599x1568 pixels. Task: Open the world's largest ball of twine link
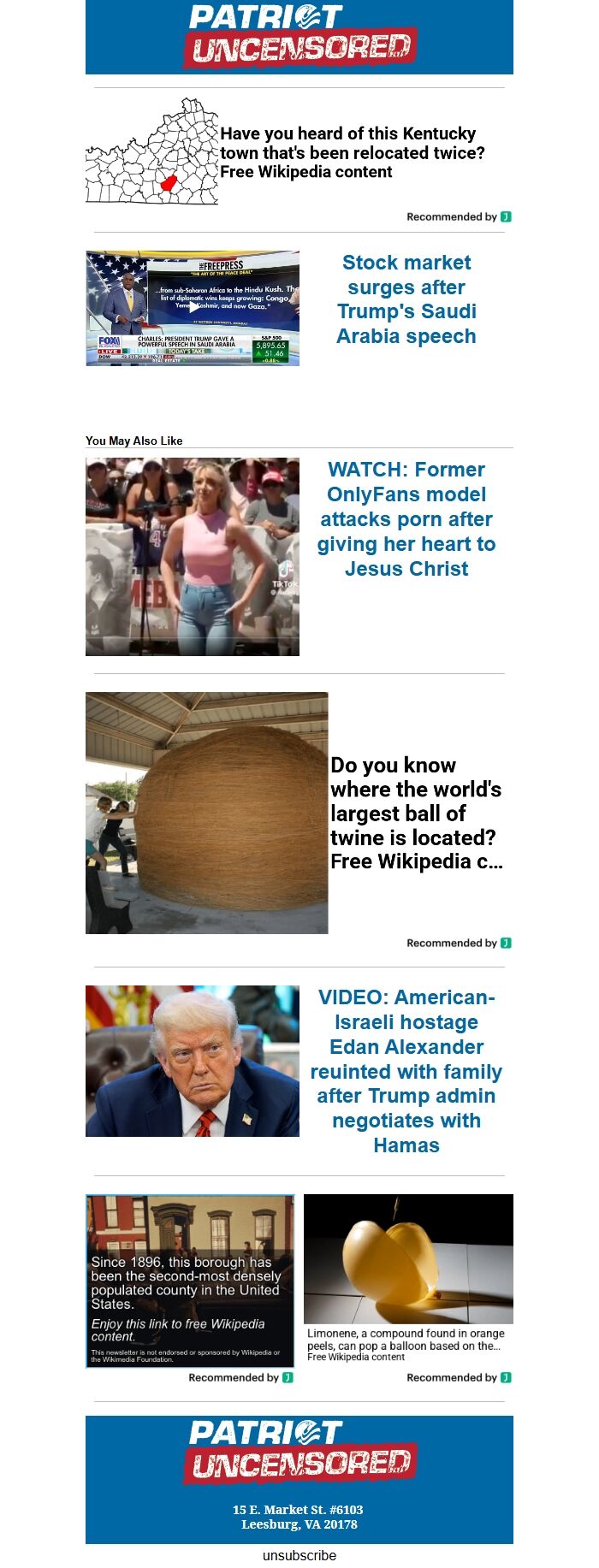[x=417, y=813]
